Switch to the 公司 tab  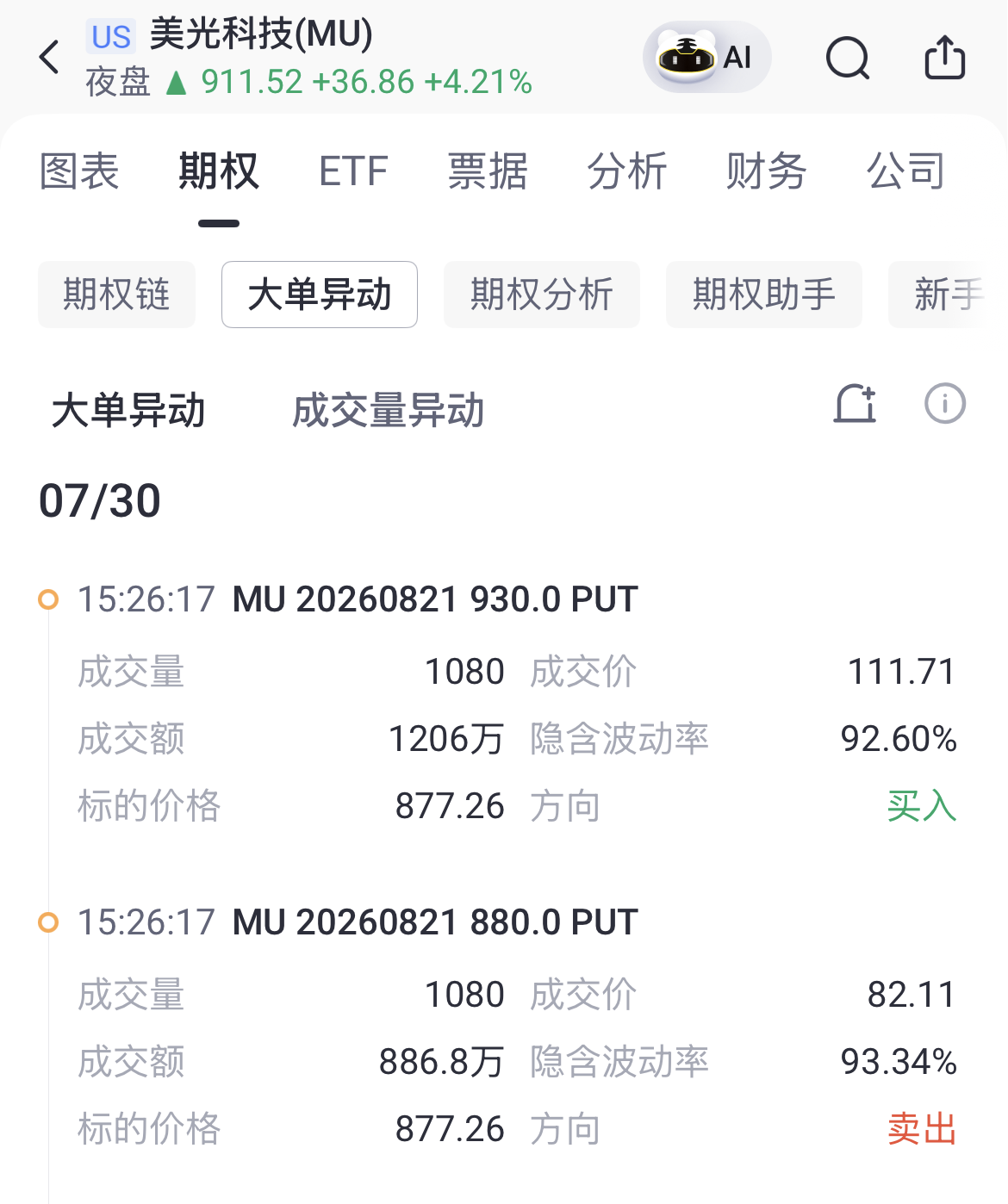[905, 171]
